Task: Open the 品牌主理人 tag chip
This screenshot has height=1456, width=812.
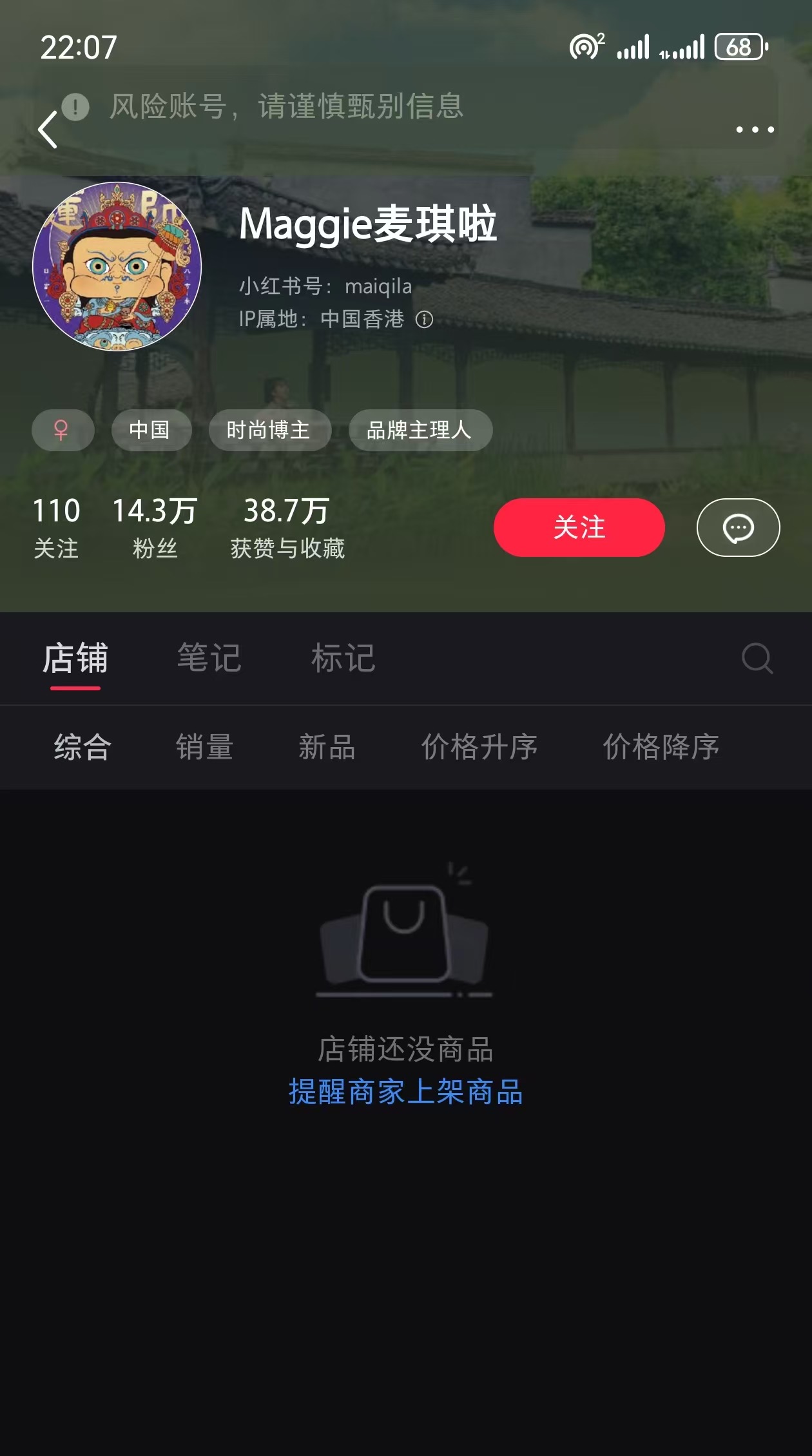Action: 420,430
